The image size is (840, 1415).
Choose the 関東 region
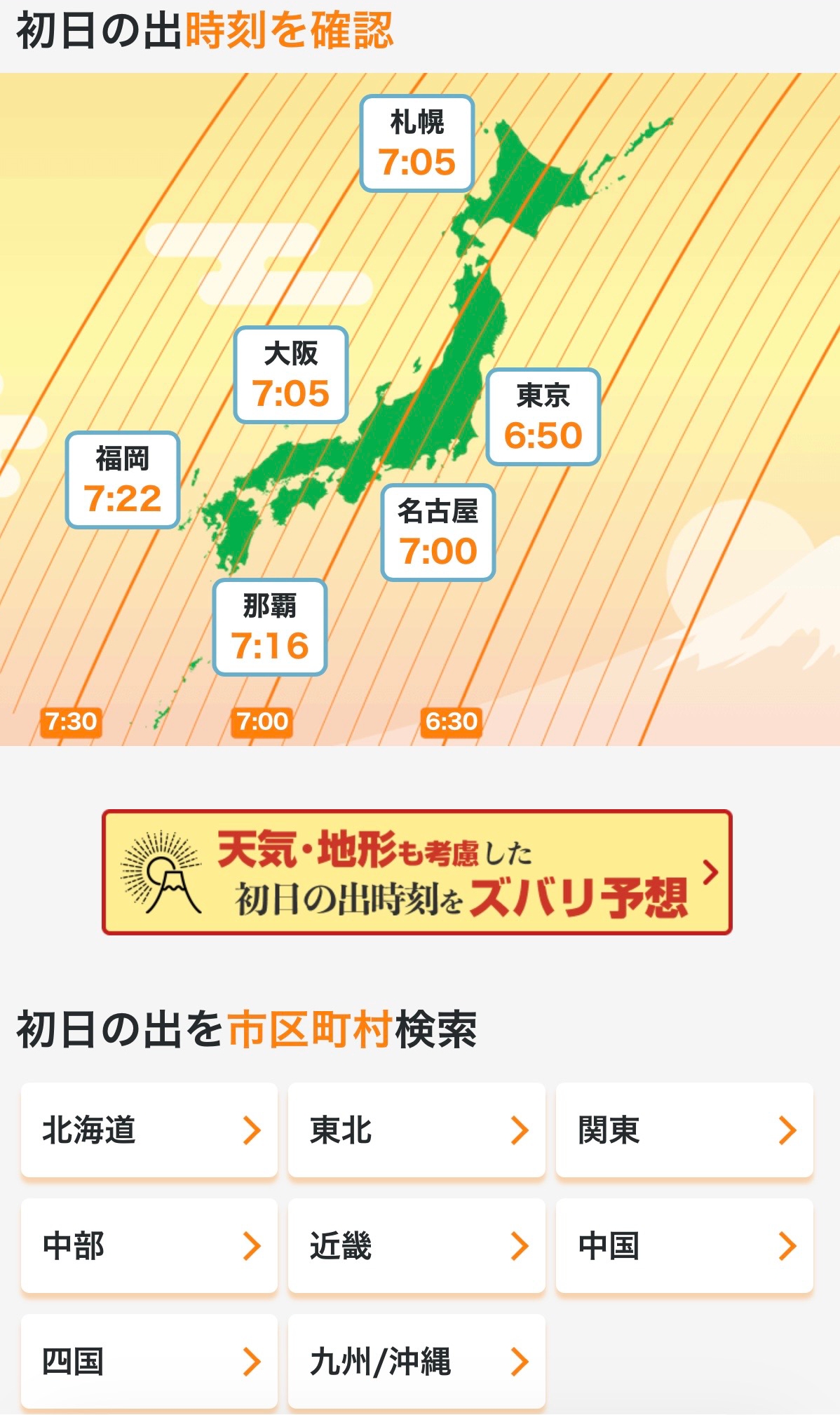684,1130
